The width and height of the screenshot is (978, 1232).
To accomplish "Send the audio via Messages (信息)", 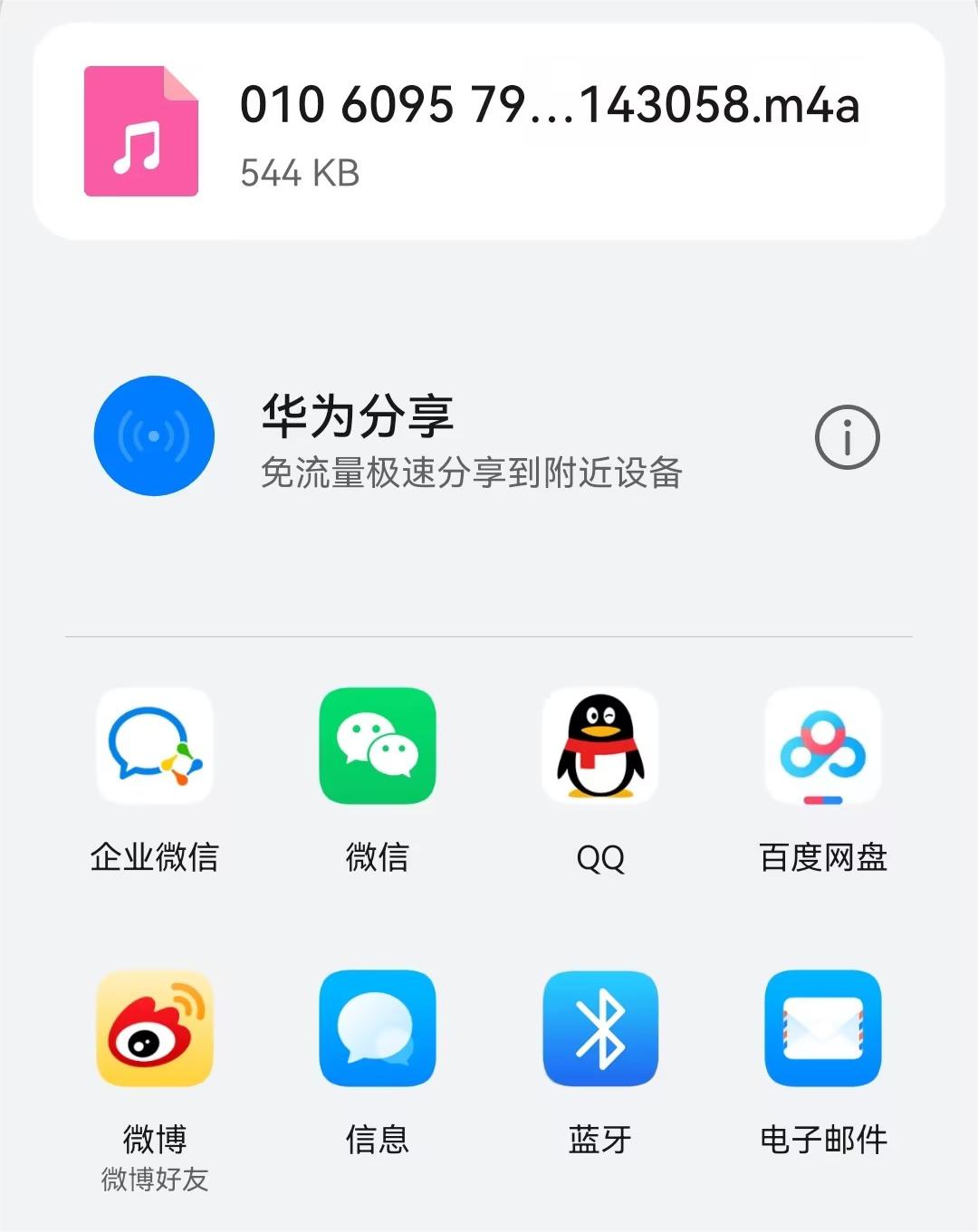I will tap(378, 1027).
